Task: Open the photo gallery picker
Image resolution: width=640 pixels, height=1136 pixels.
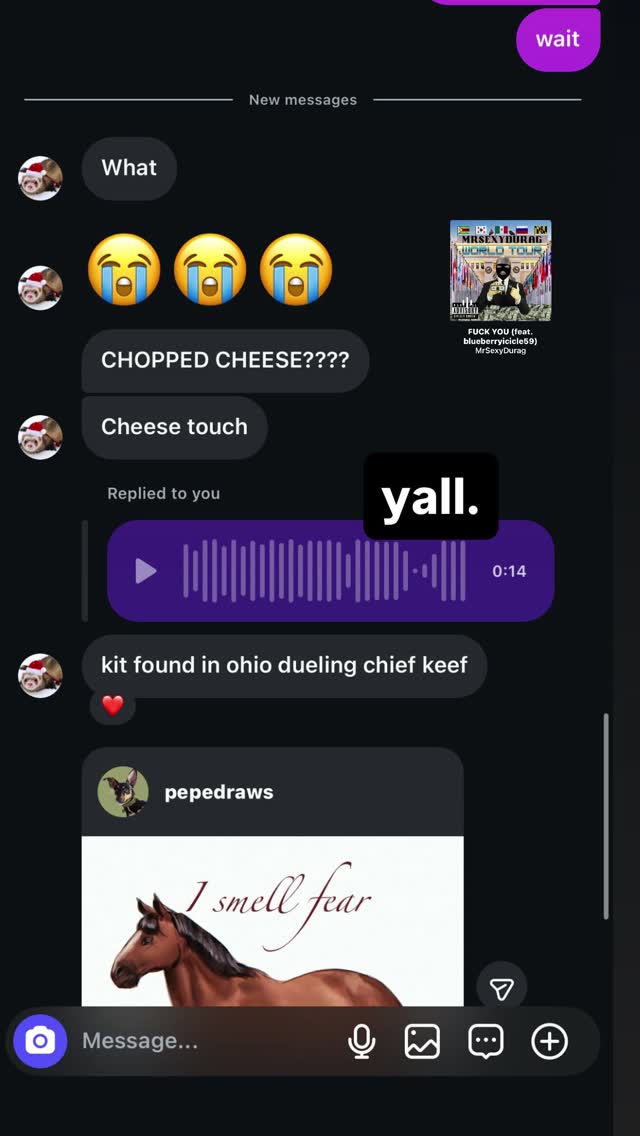Action: click(422, 1041)
